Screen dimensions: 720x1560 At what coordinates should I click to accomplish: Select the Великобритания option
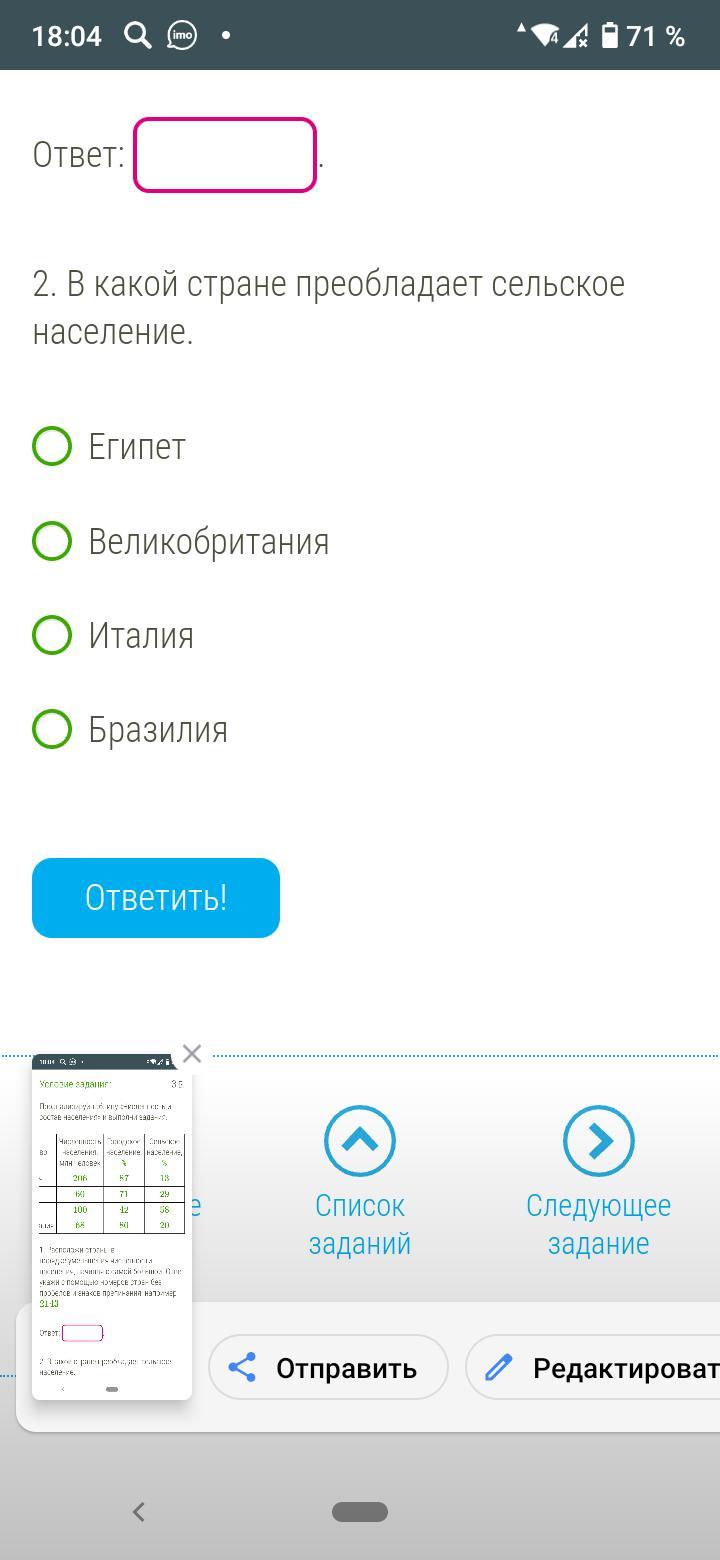(52, 541)
